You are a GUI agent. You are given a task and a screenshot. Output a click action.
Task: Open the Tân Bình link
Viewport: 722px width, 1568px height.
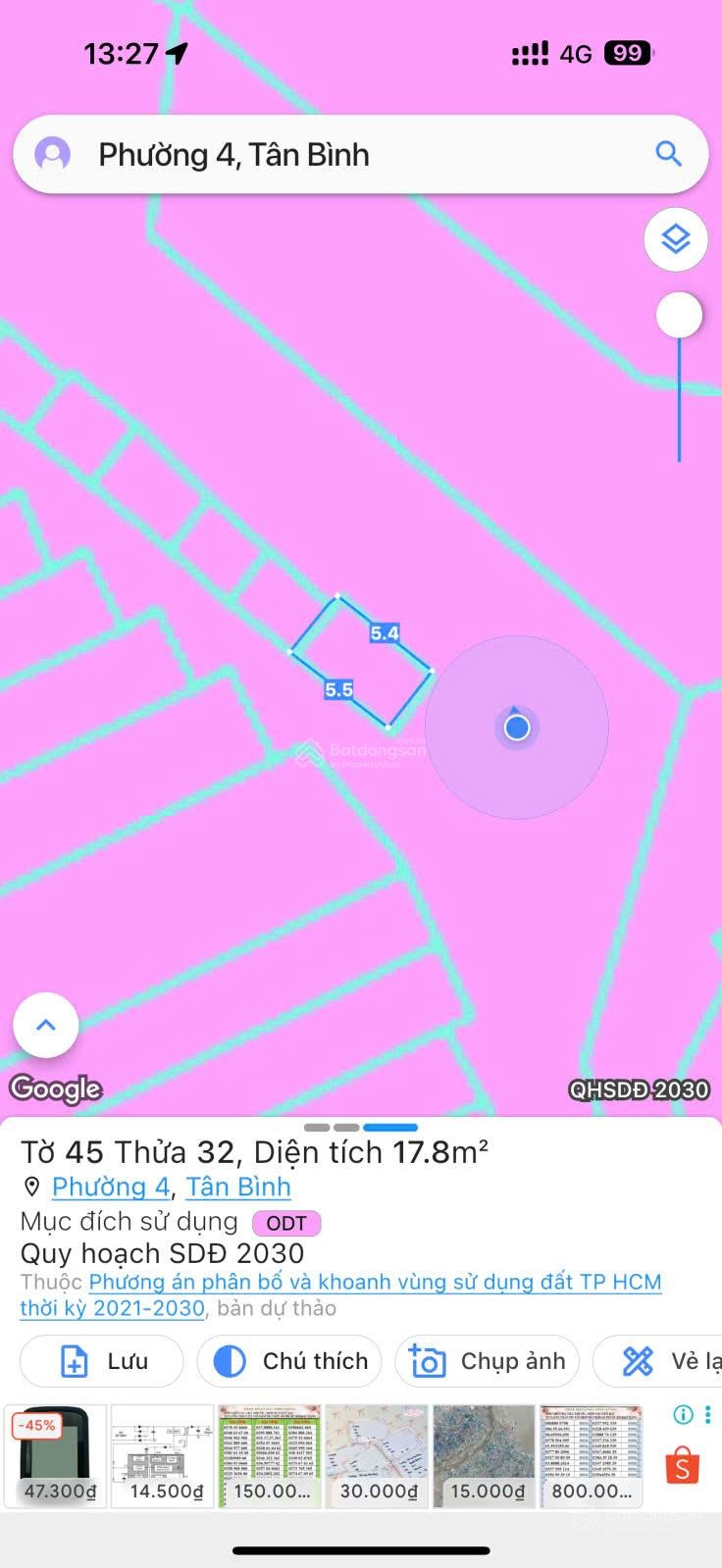pos(238,1187)
